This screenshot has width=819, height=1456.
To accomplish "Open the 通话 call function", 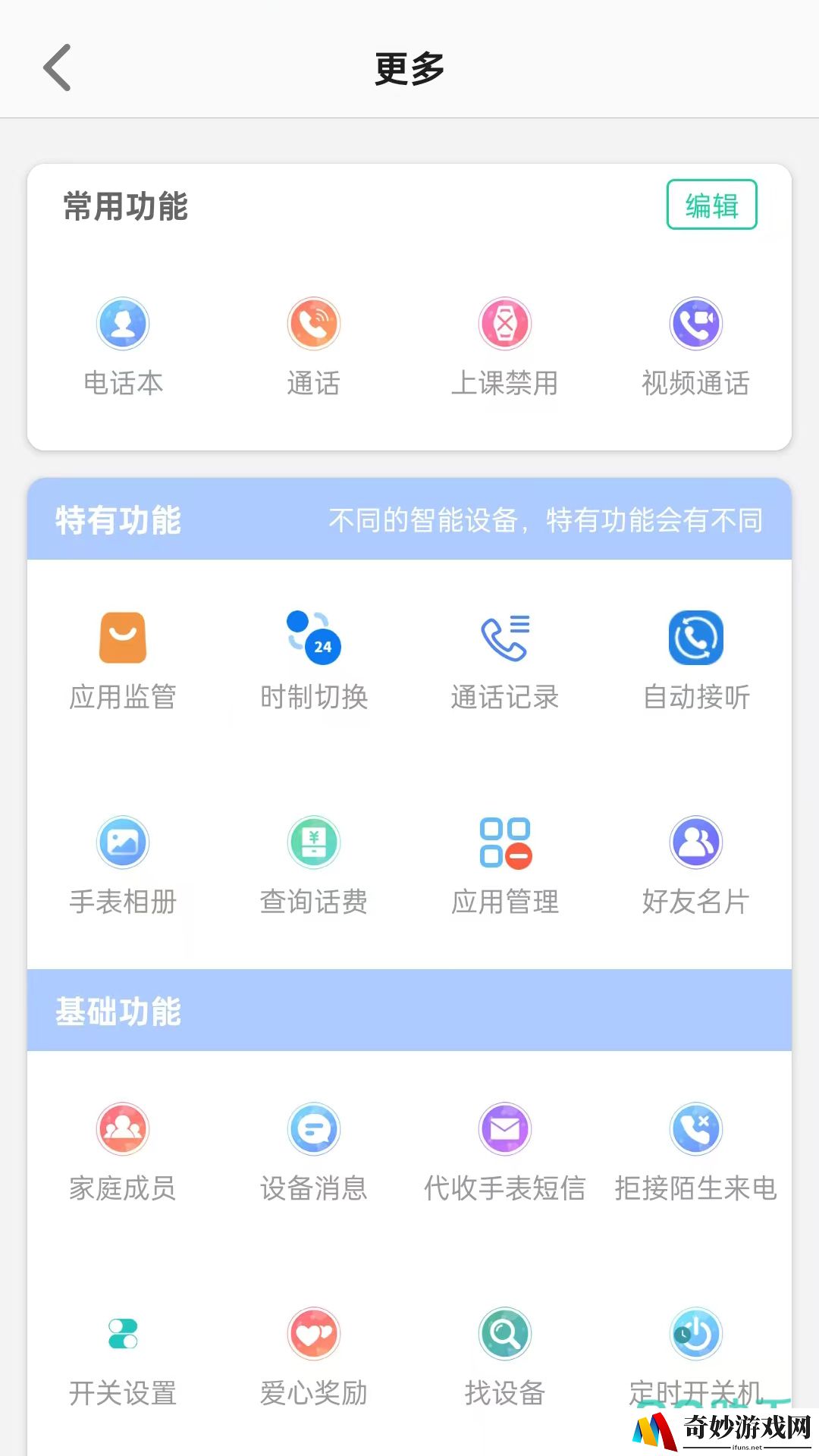I will pos(314,347).
